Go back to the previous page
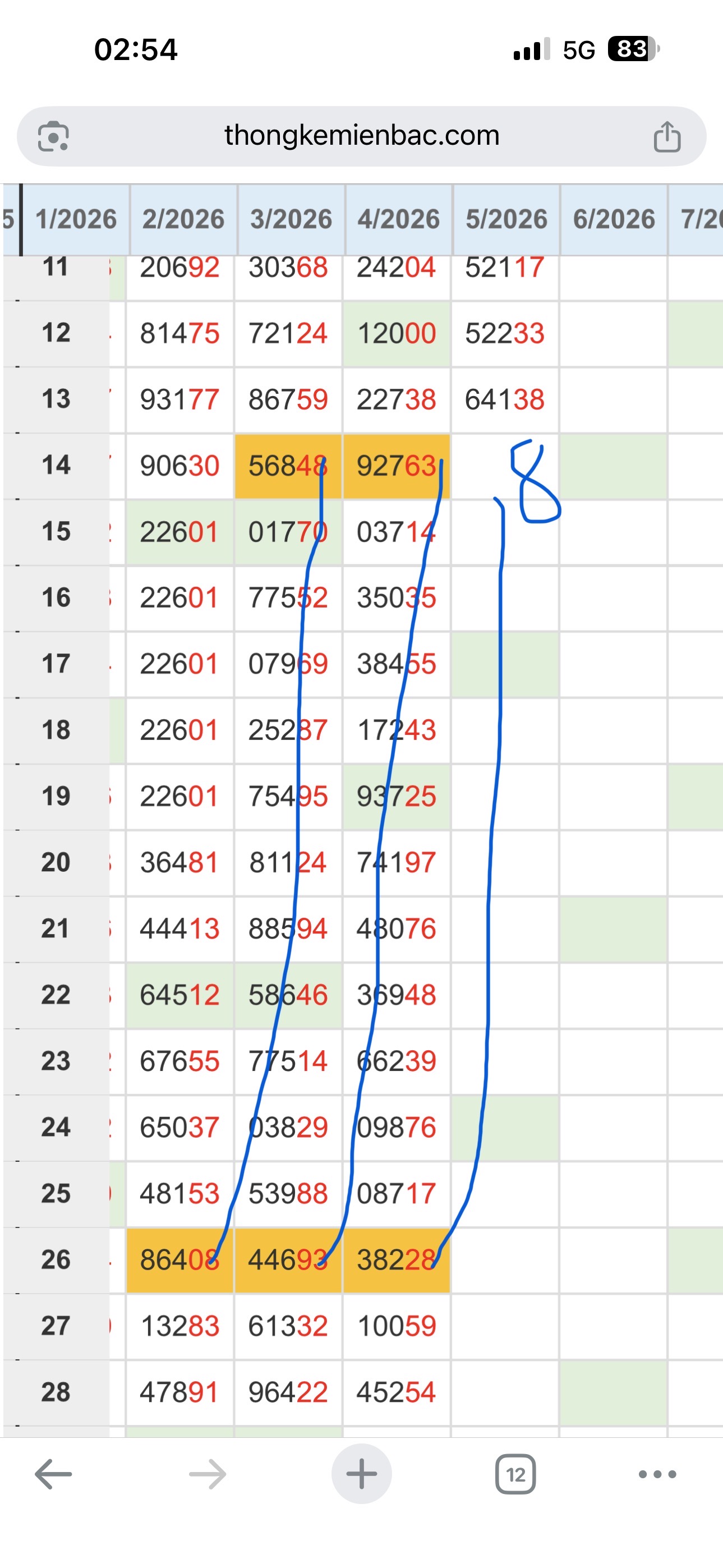Screen dimensions: 723x1568 (53, 1474)
